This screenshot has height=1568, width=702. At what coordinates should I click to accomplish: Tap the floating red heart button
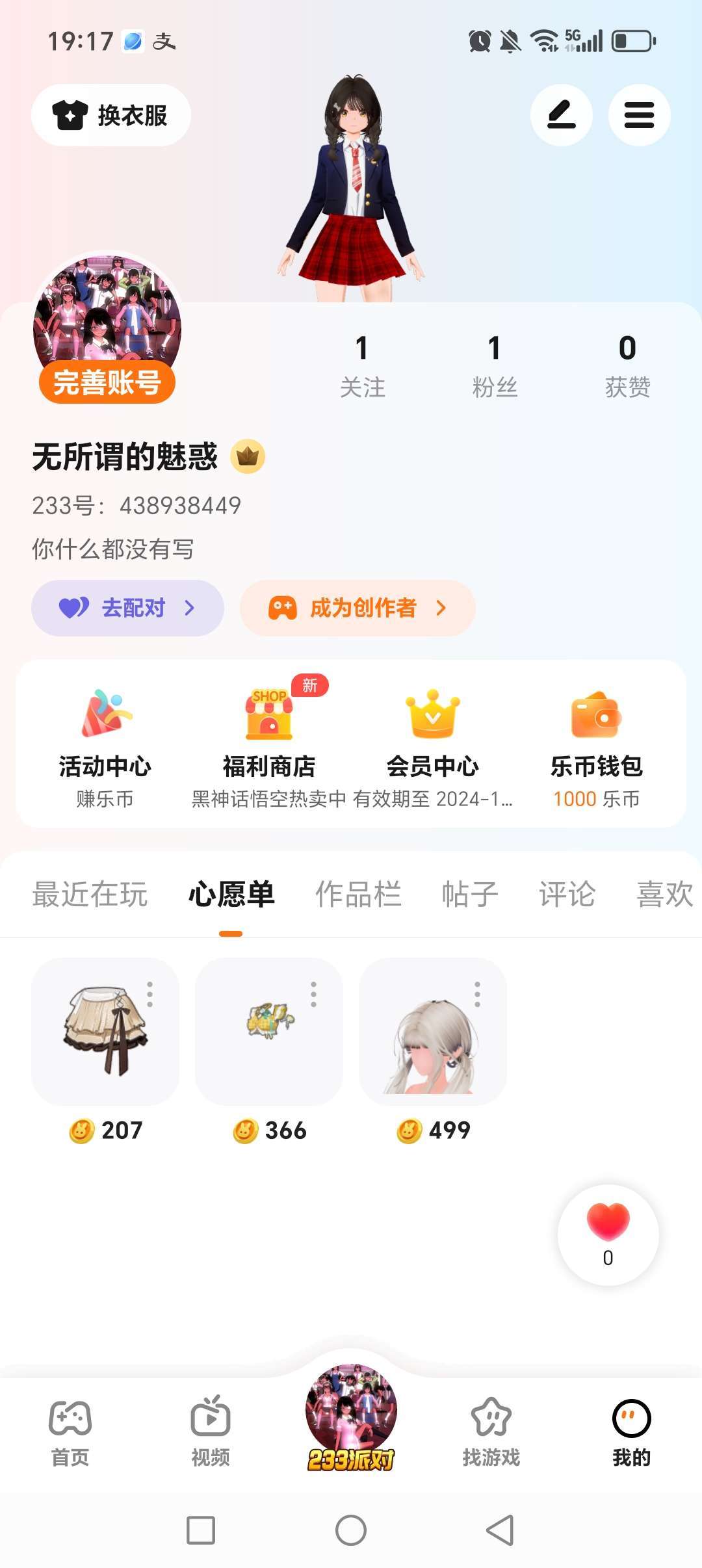[x=608, y=1233]
